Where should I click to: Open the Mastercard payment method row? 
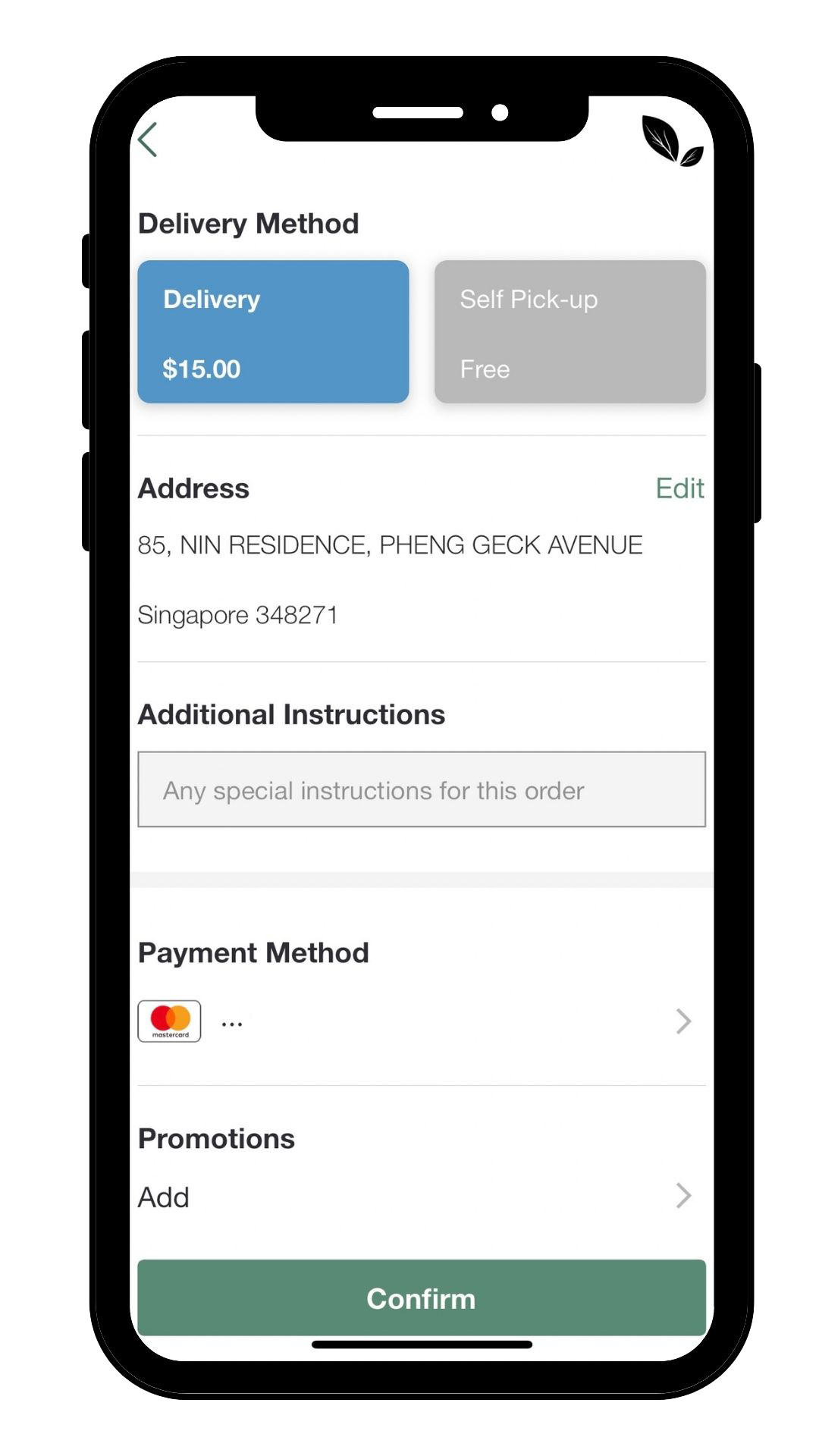(x=421, y=1021)
